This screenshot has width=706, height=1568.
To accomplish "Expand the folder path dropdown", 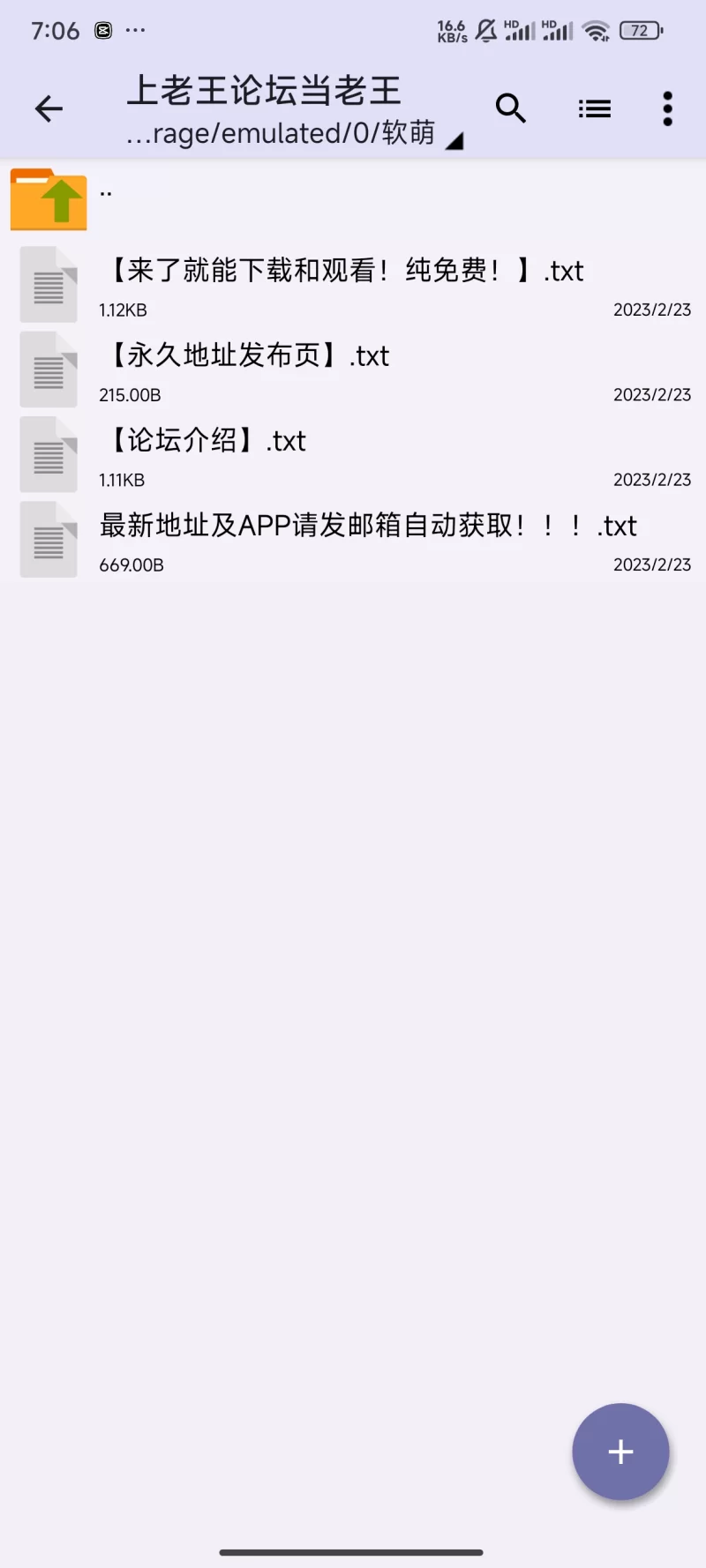I will 454,141.
